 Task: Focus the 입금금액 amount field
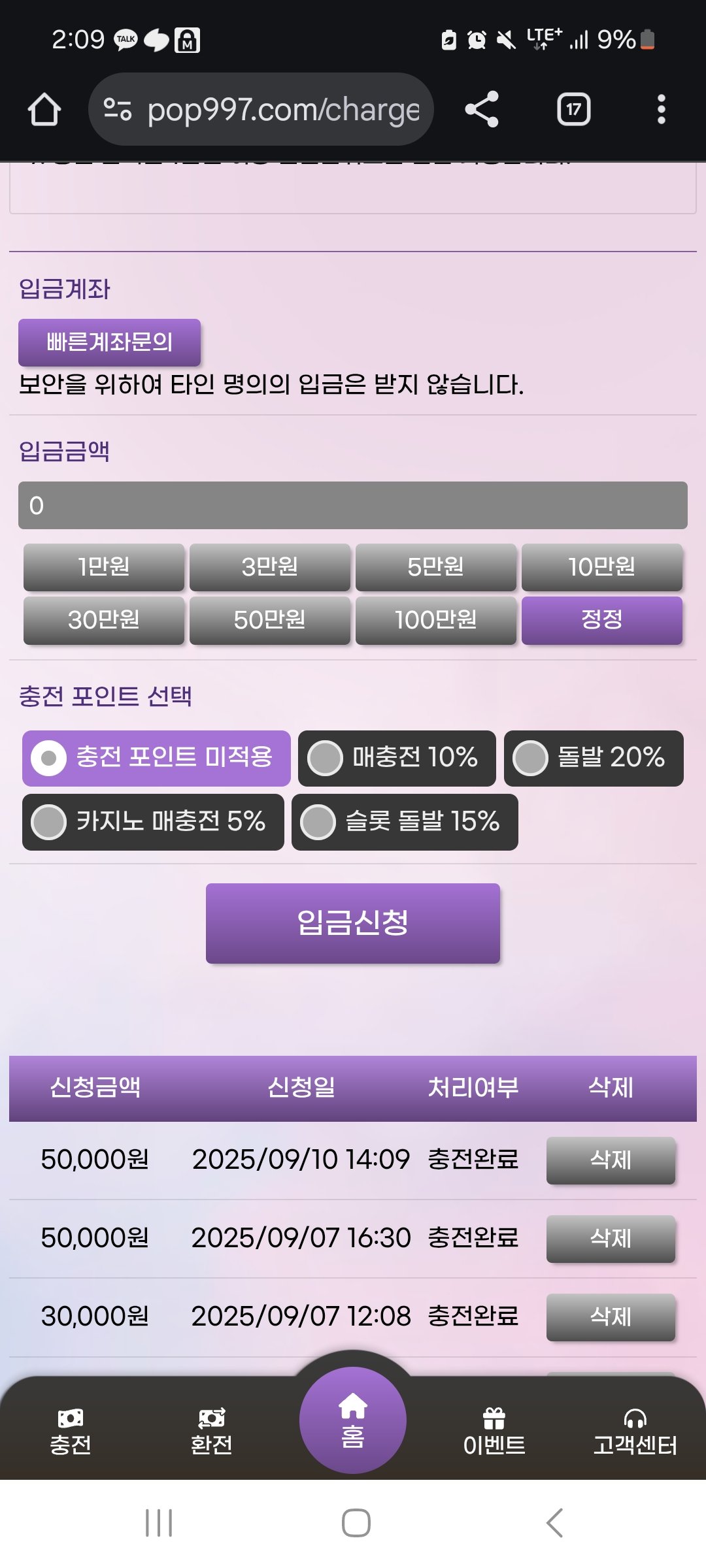tap(353, 505)
